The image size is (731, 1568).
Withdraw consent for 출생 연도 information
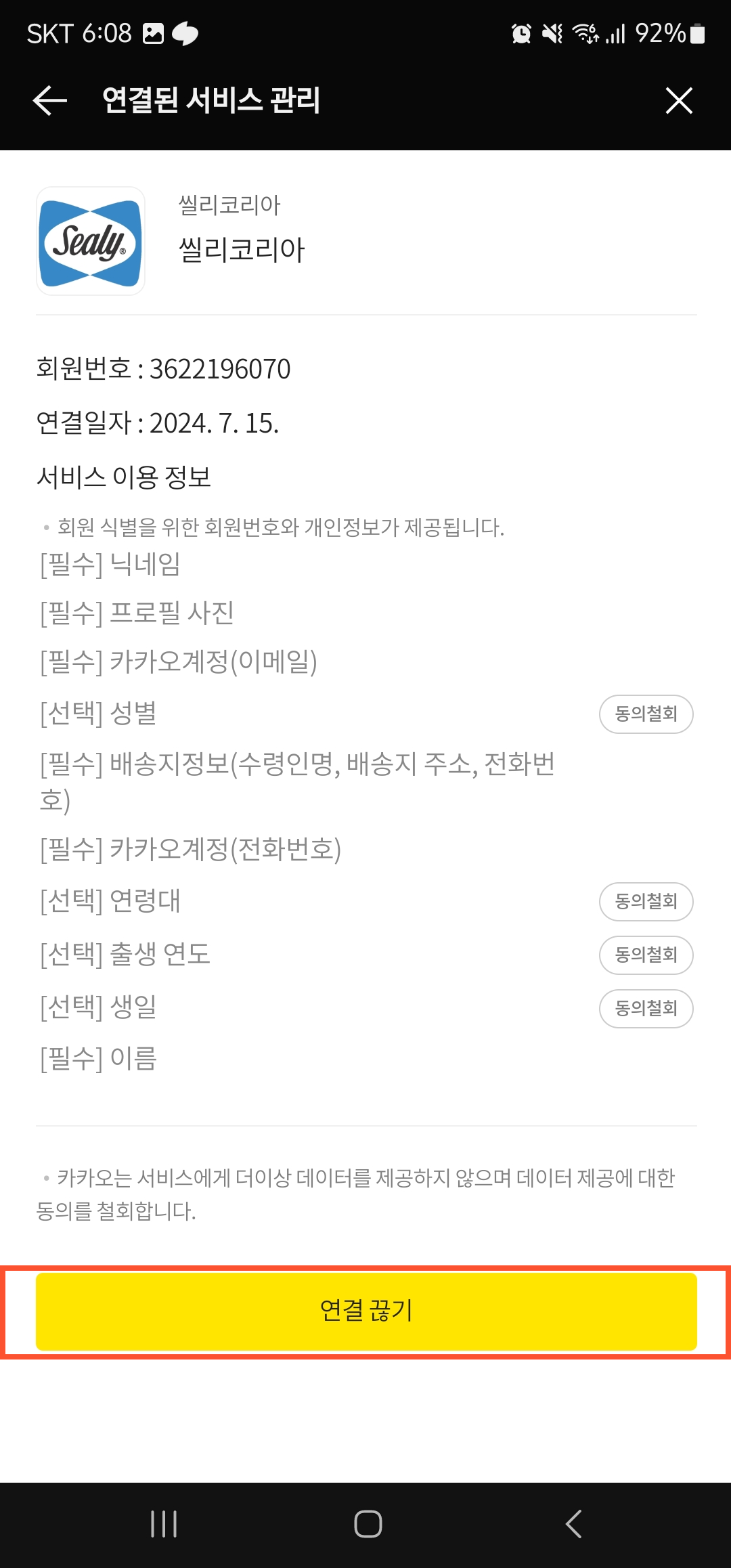[x=645, y=955]
